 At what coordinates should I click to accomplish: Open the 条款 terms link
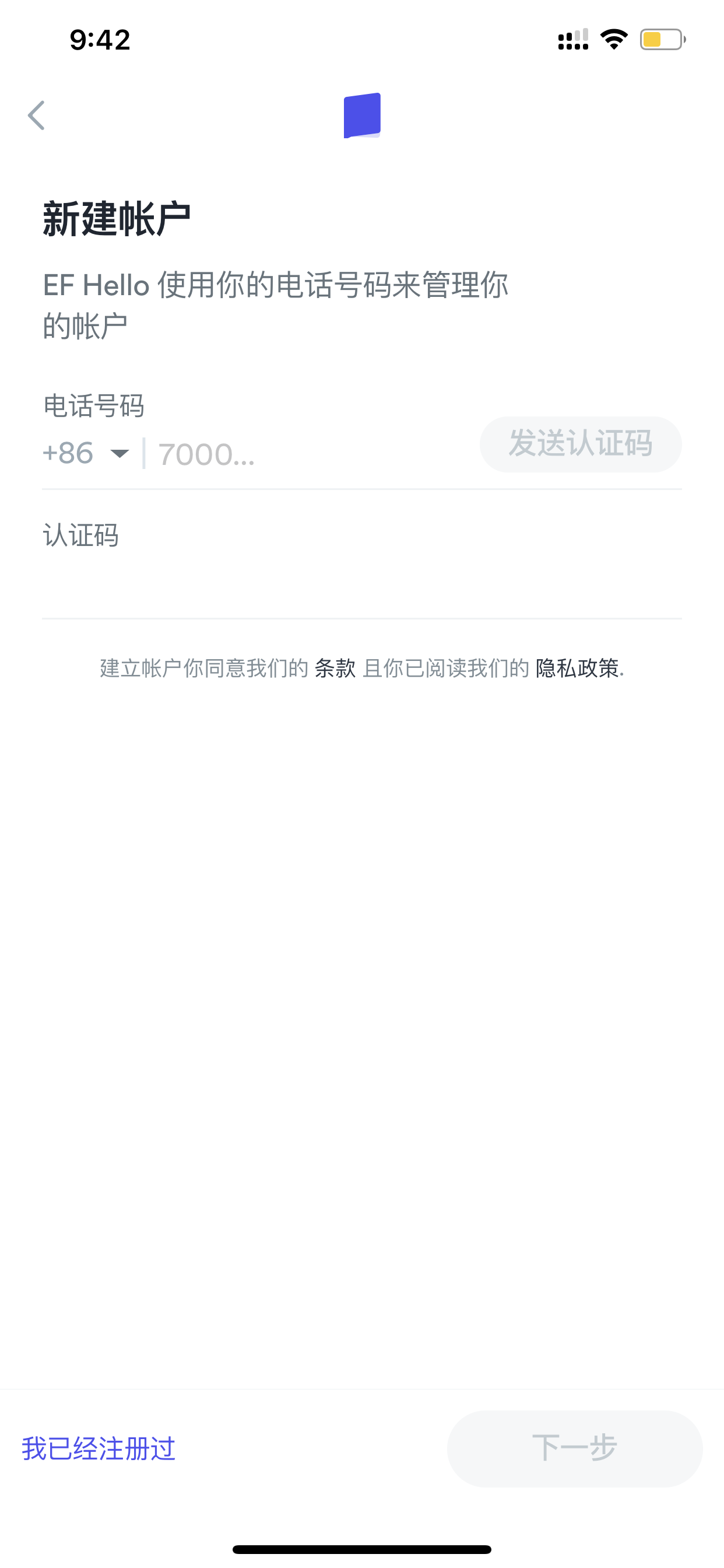point(335,668)
